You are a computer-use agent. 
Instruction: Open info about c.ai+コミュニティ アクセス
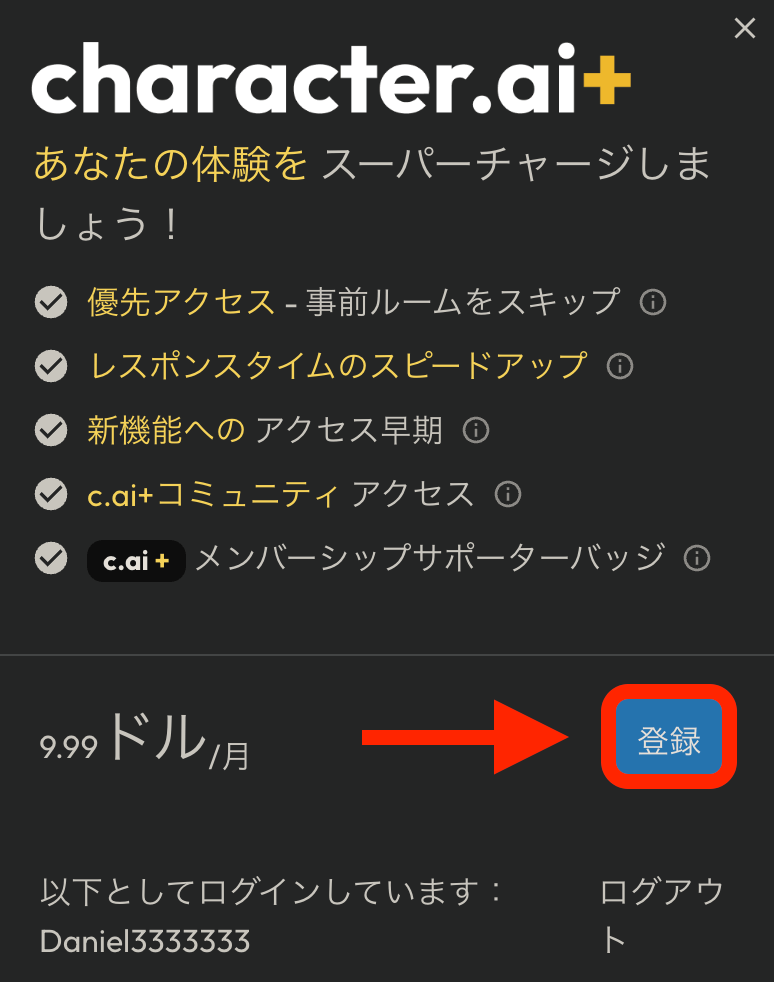pos(508,494)
